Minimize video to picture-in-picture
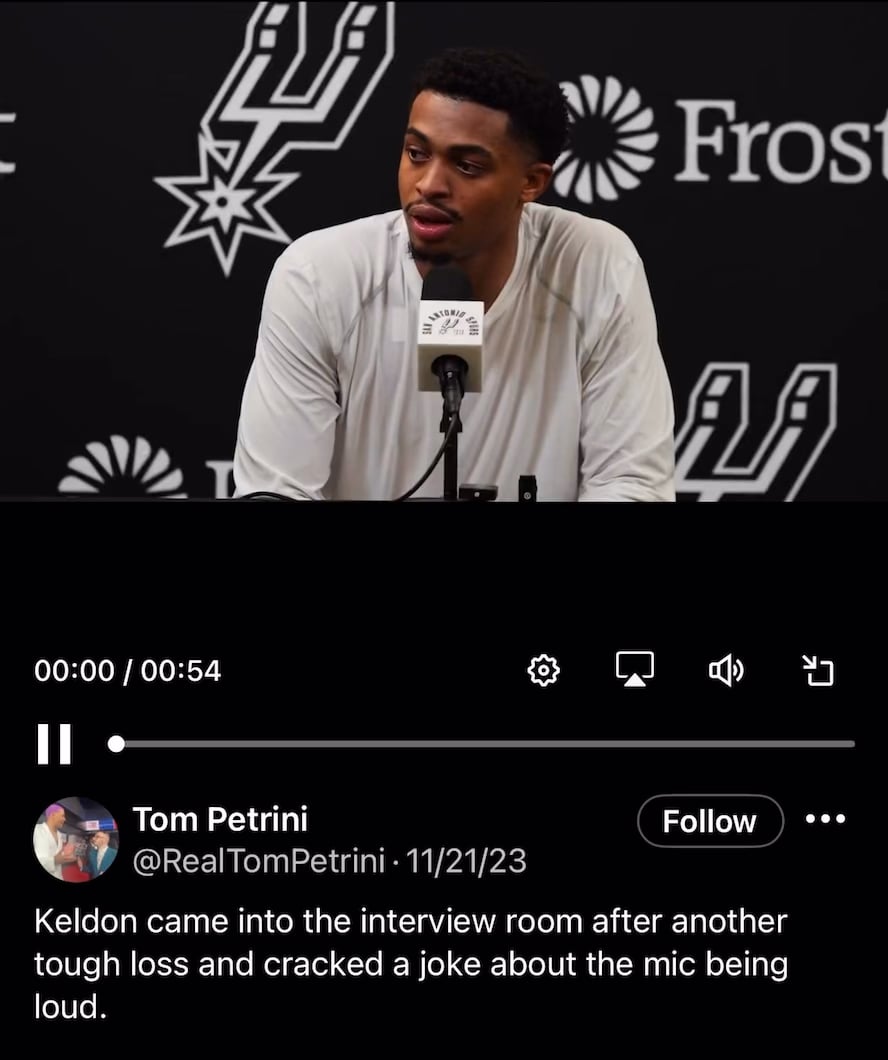The image size is (888, 1060). [x=818, y=670]
